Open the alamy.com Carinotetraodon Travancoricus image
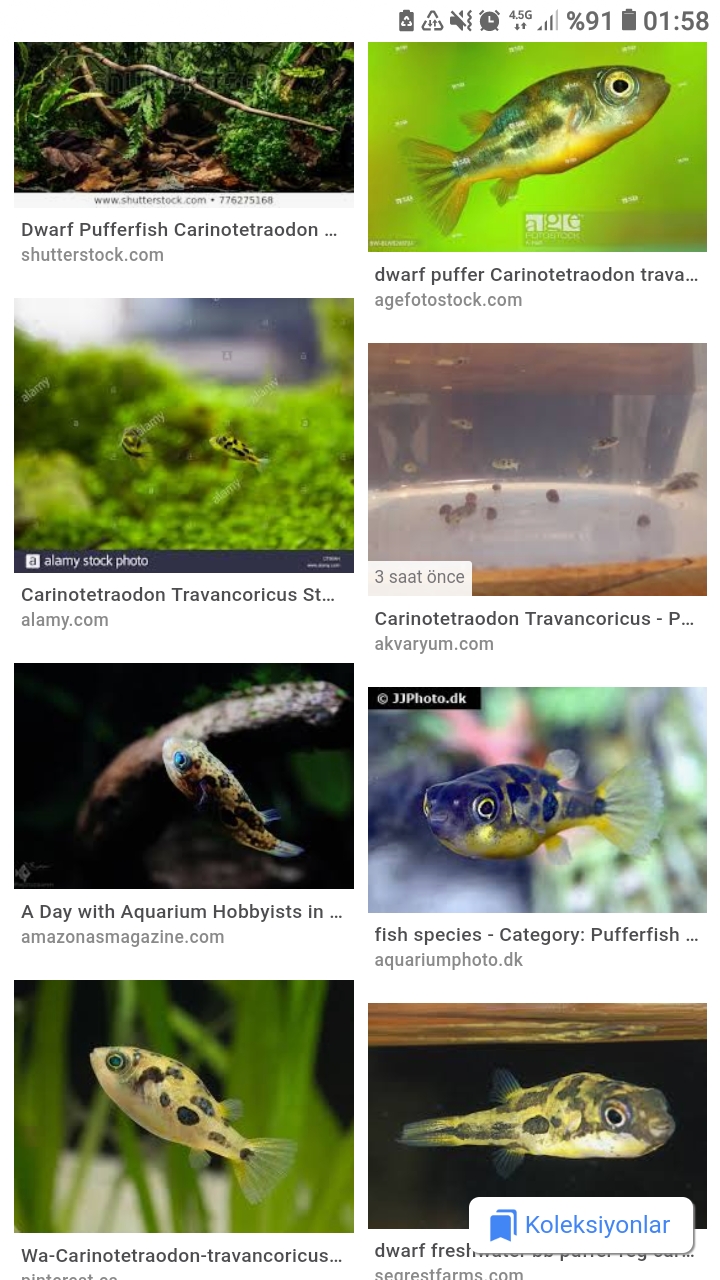 tap(183, 435)
